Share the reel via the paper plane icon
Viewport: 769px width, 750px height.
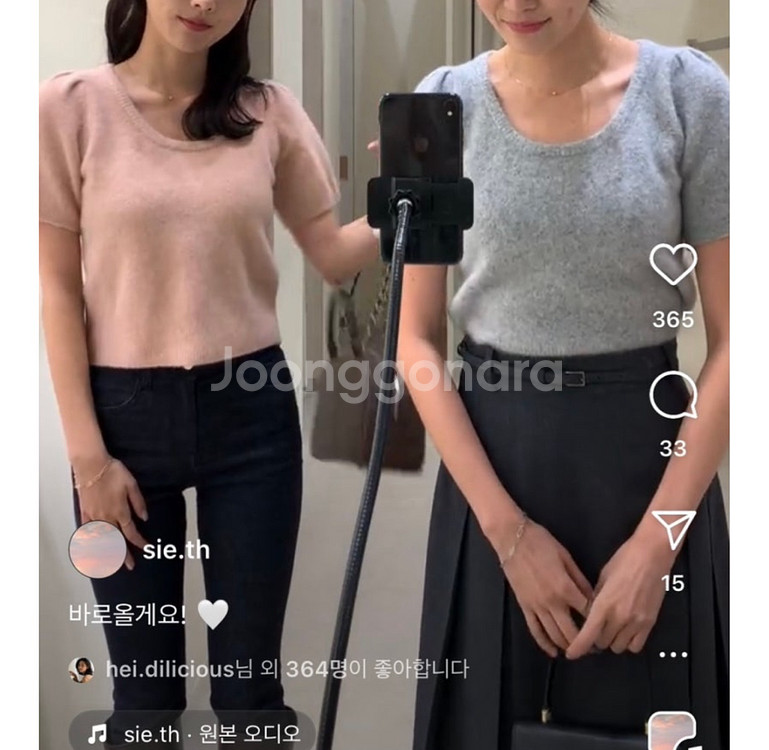(674, 529)
